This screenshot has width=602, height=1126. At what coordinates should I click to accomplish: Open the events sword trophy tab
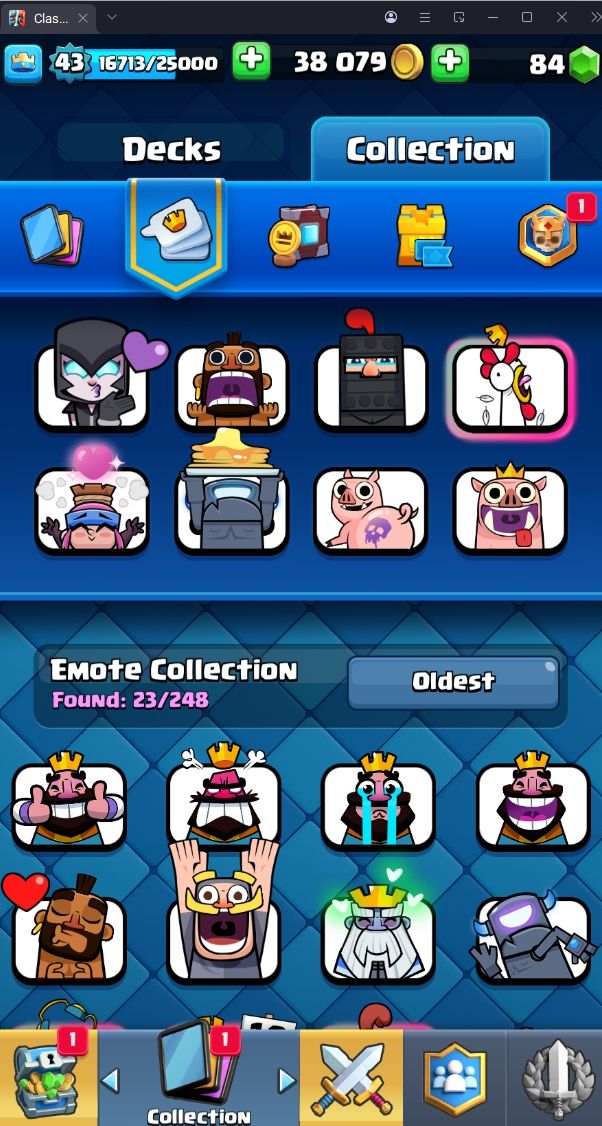coord(554,1078)
